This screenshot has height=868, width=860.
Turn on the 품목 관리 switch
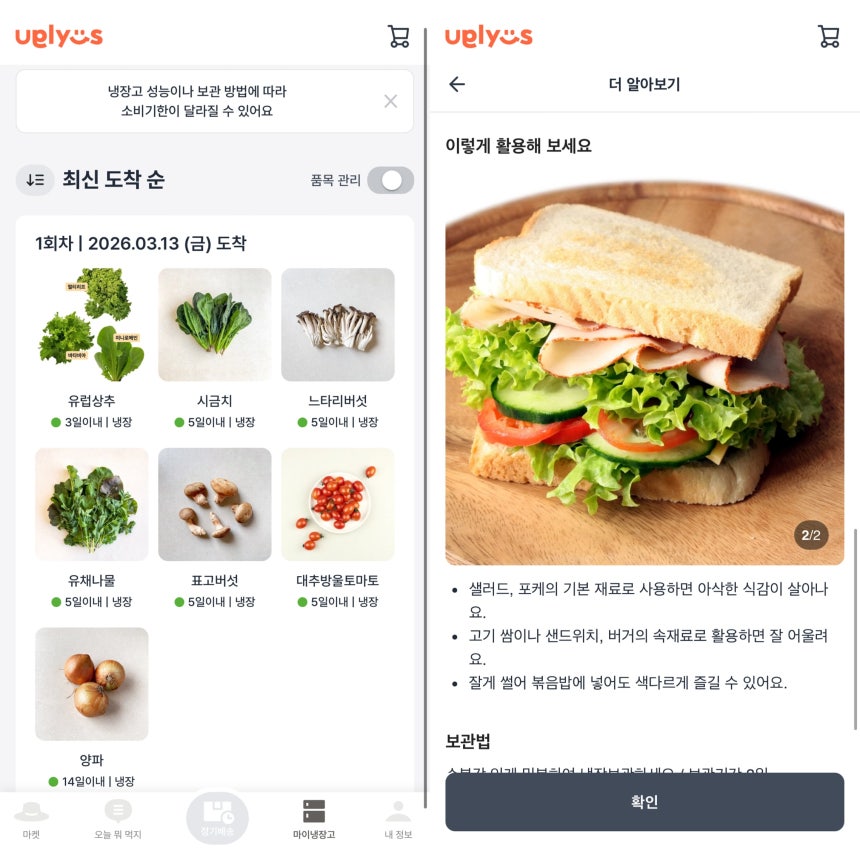pyautogui.click(x=389, y=180)
